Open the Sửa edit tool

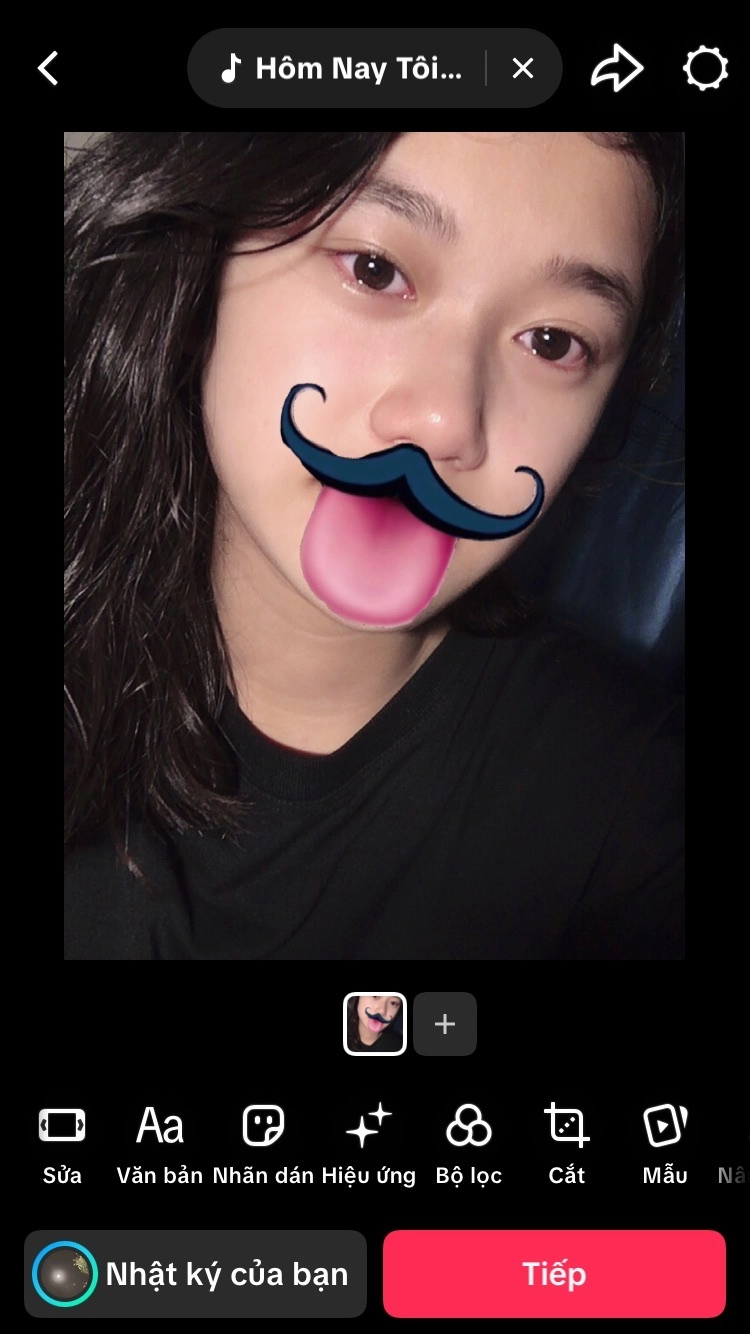pos(62,1144)
